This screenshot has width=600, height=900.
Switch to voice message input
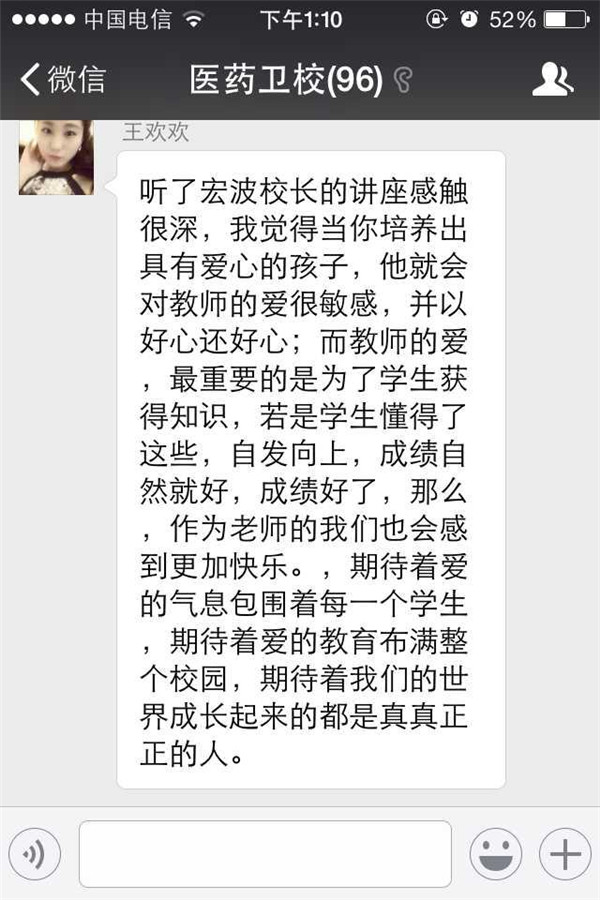(35, 855)
